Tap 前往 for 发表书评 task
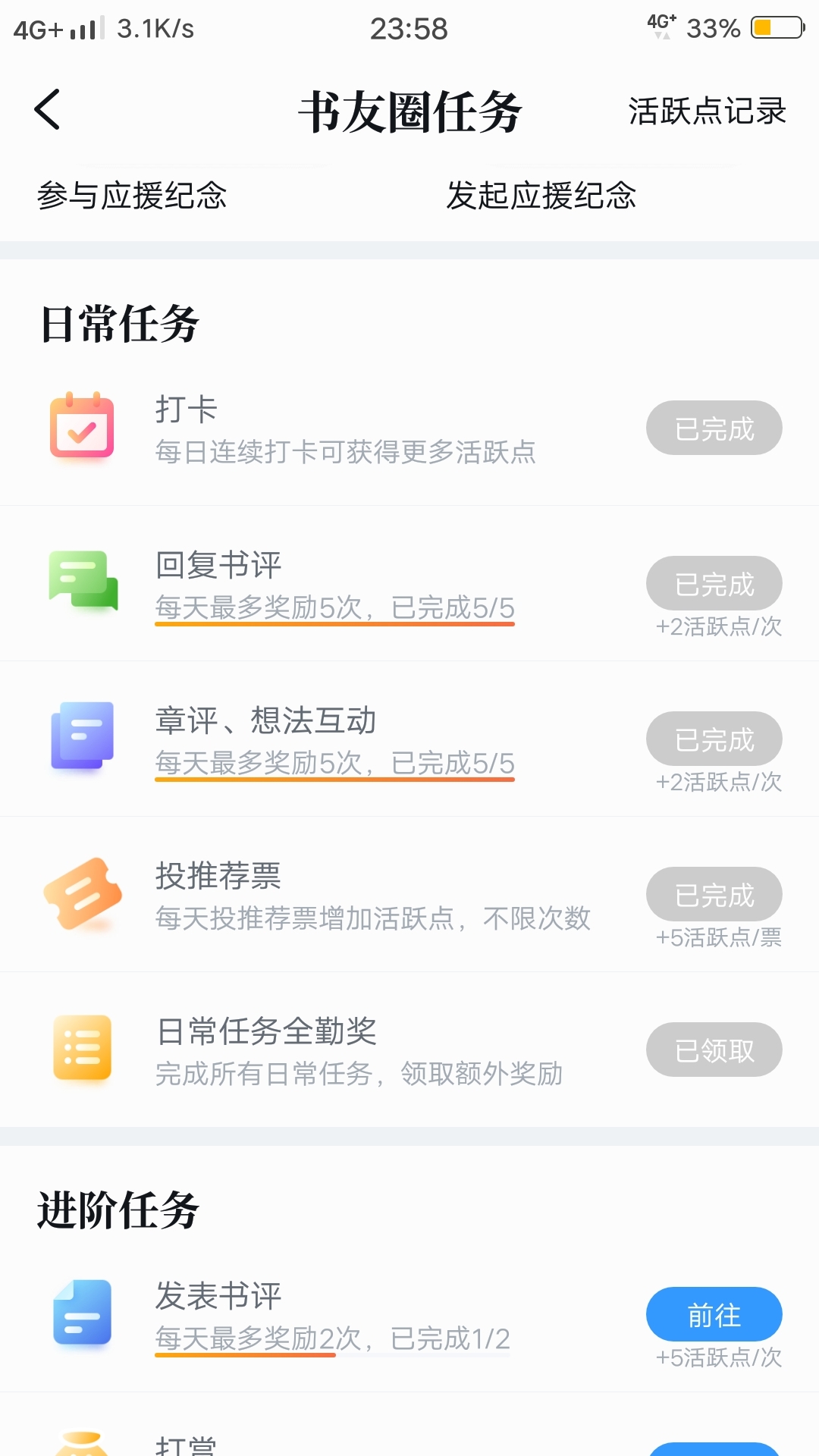 coord(714,1314)
